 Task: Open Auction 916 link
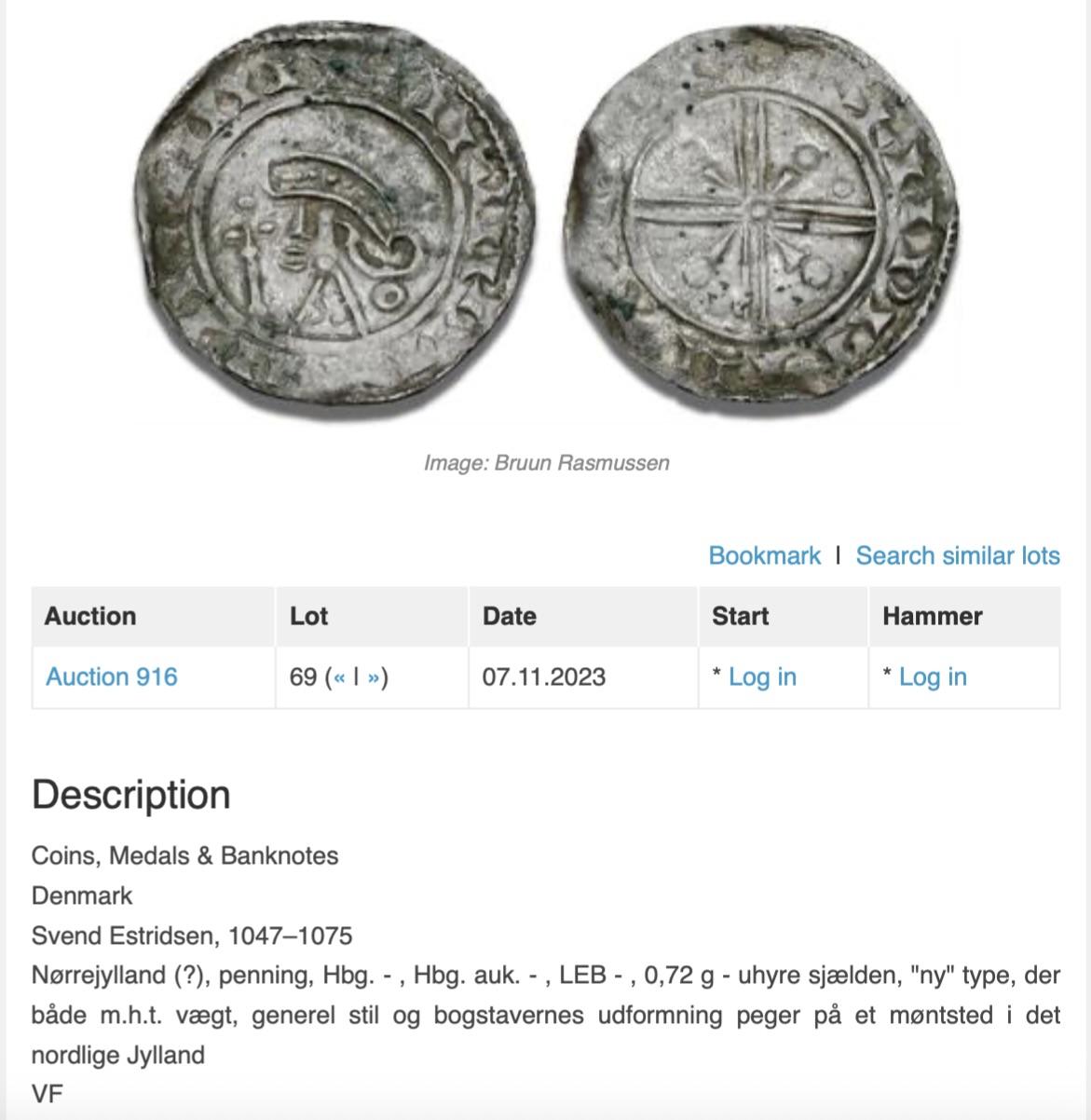(x=111, y=676)
